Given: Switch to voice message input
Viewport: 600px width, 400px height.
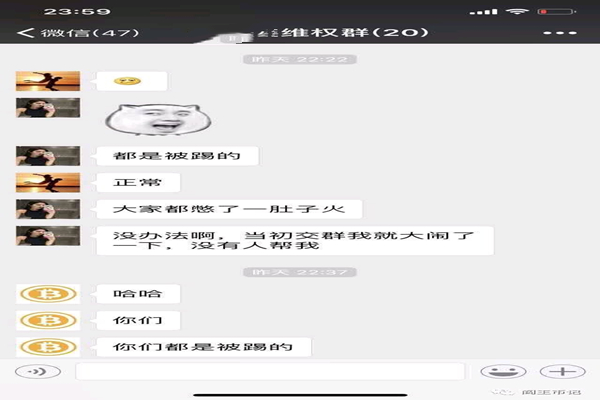Looking at the screenshot, I should coord(39,371).
